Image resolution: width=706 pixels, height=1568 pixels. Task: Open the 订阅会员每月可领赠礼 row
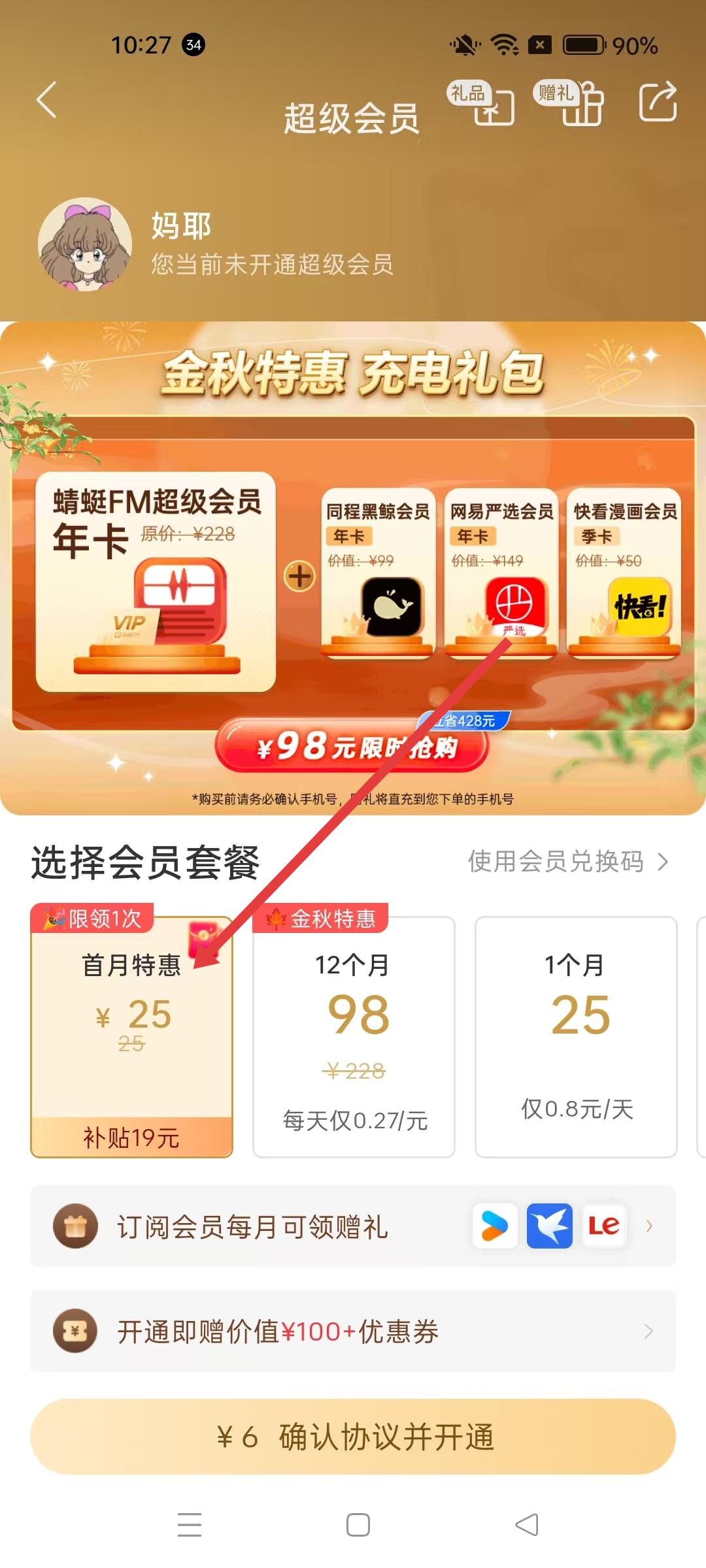353,1226
